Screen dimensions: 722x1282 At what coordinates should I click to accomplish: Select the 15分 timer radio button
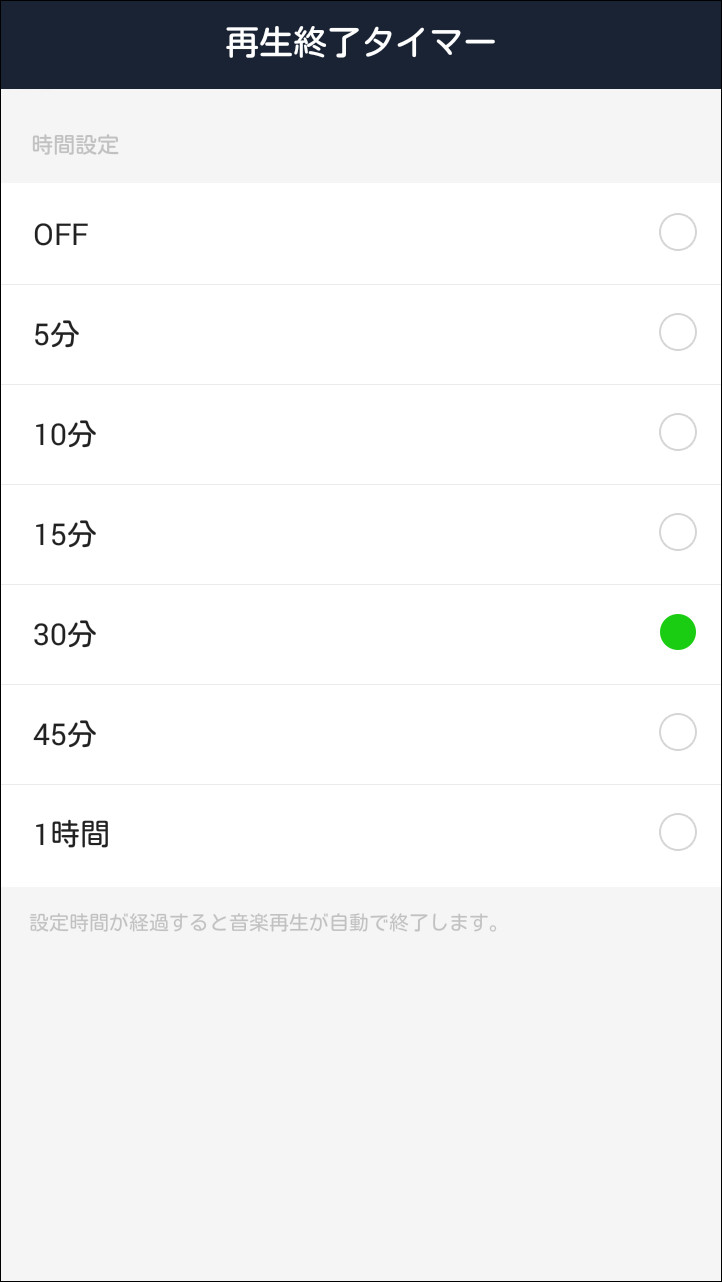coord(677,532)
